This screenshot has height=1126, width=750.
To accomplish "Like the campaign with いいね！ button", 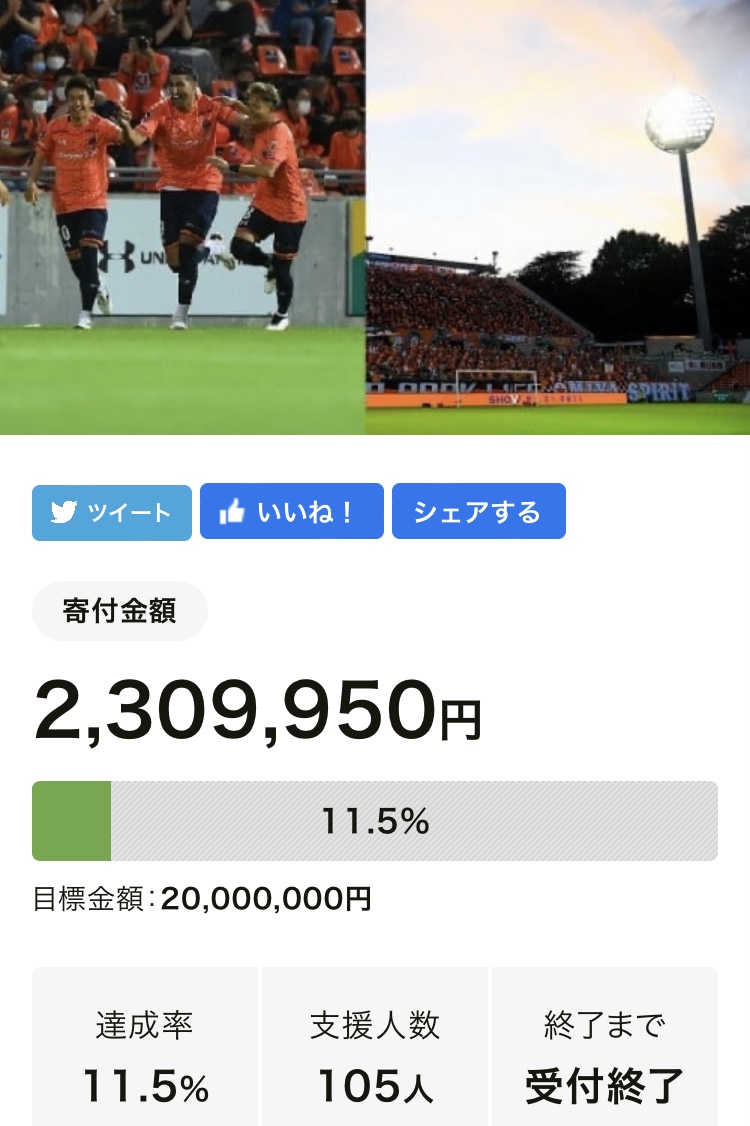I will [291, 511].
